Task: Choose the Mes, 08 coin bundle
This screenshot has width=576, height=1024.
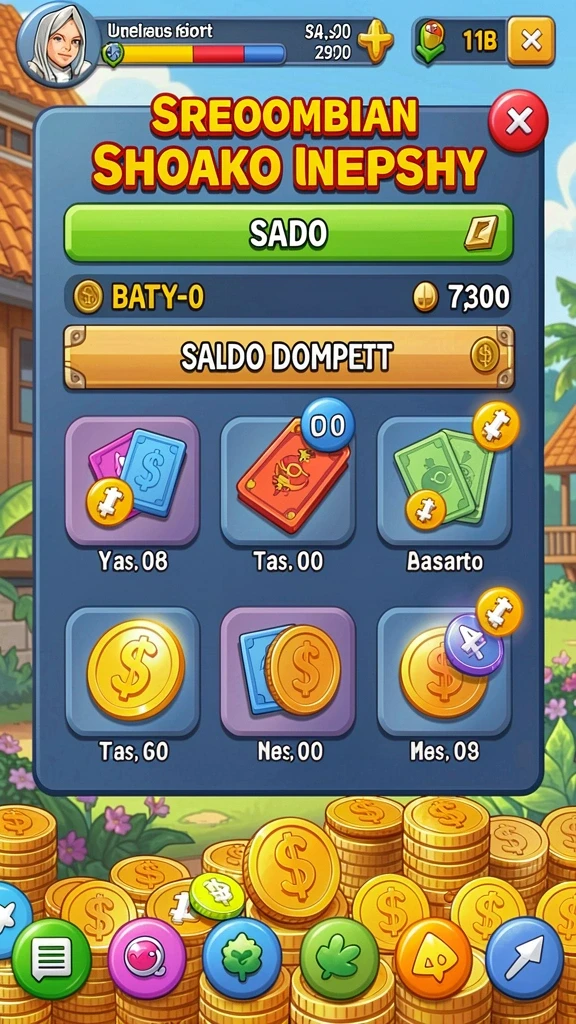Action: coord(445,671)
